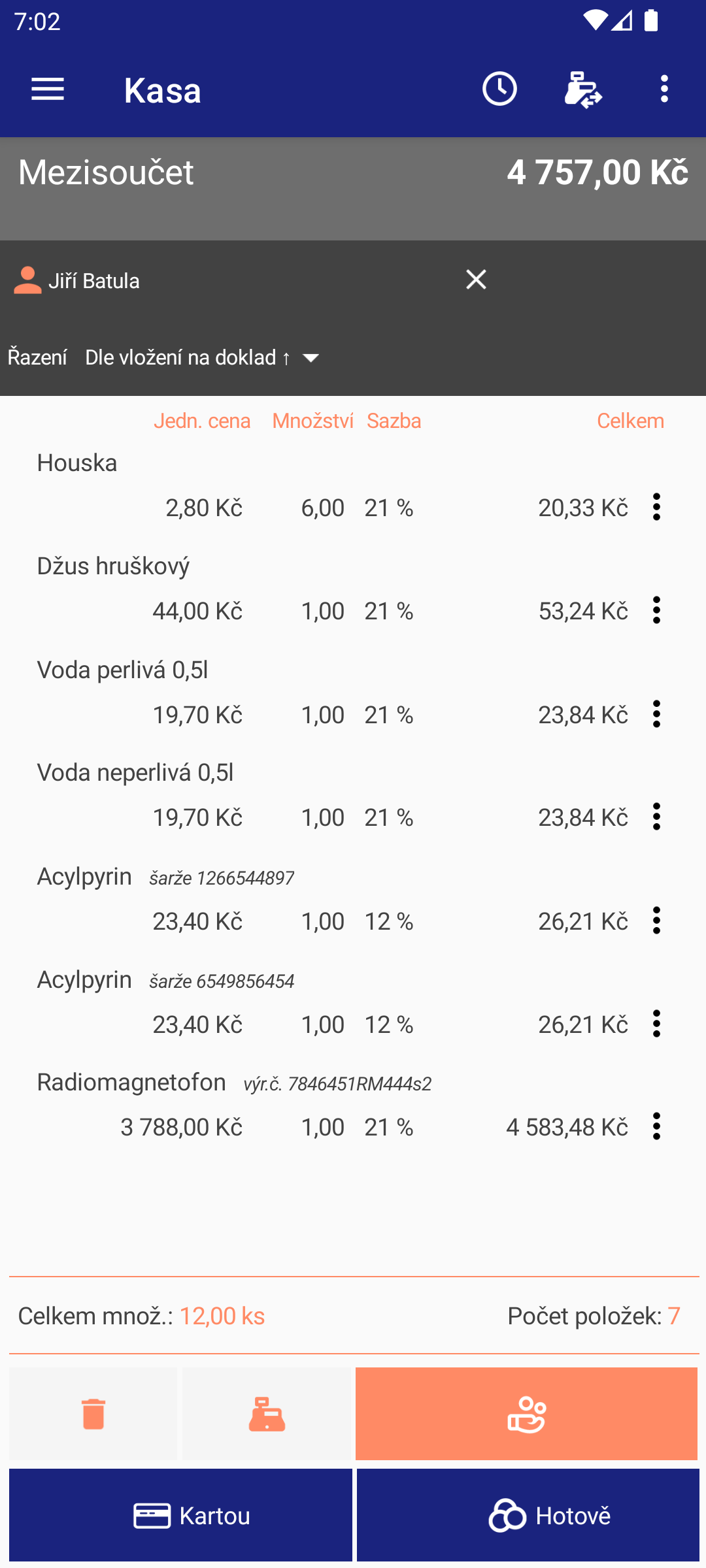706x1568 pixels.
Task: Open options for Radiomagnetofon item
Action: tap(656, 1126)
